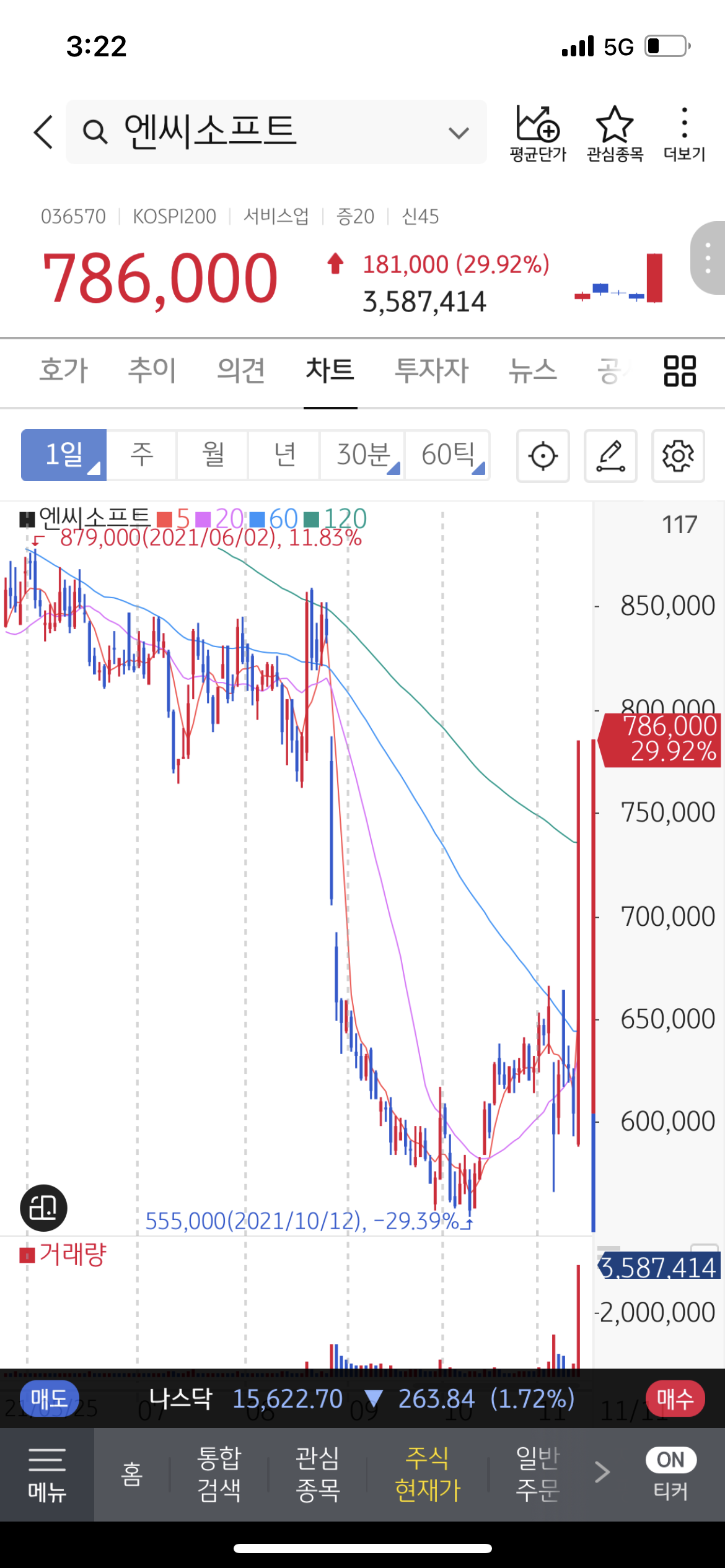Add stock to 관심종목 with star
The height and width of the screenshot is (1568, 725).
(615, 134)
